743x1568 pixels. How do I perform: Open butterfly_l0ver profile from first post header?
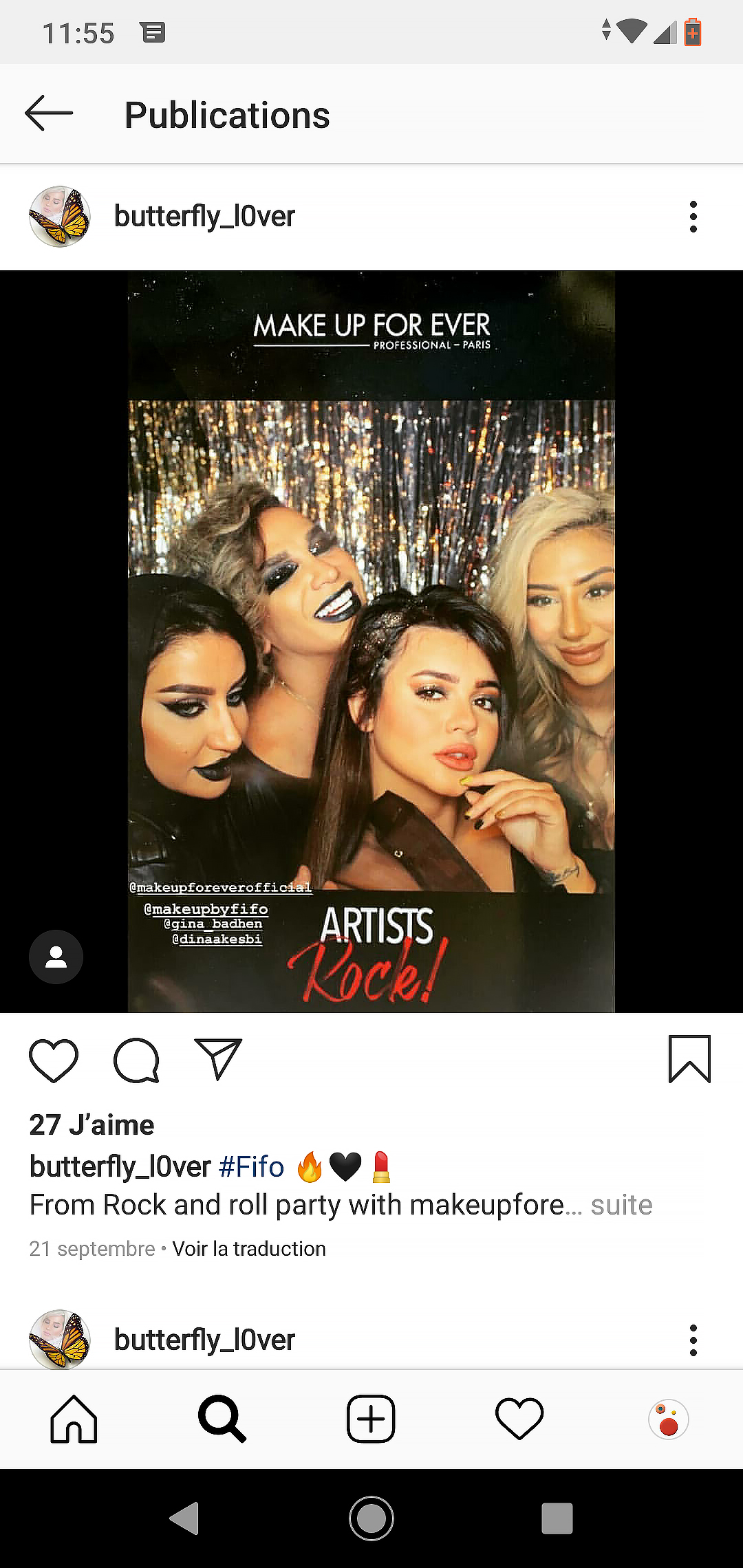click(x=204, y=217)
